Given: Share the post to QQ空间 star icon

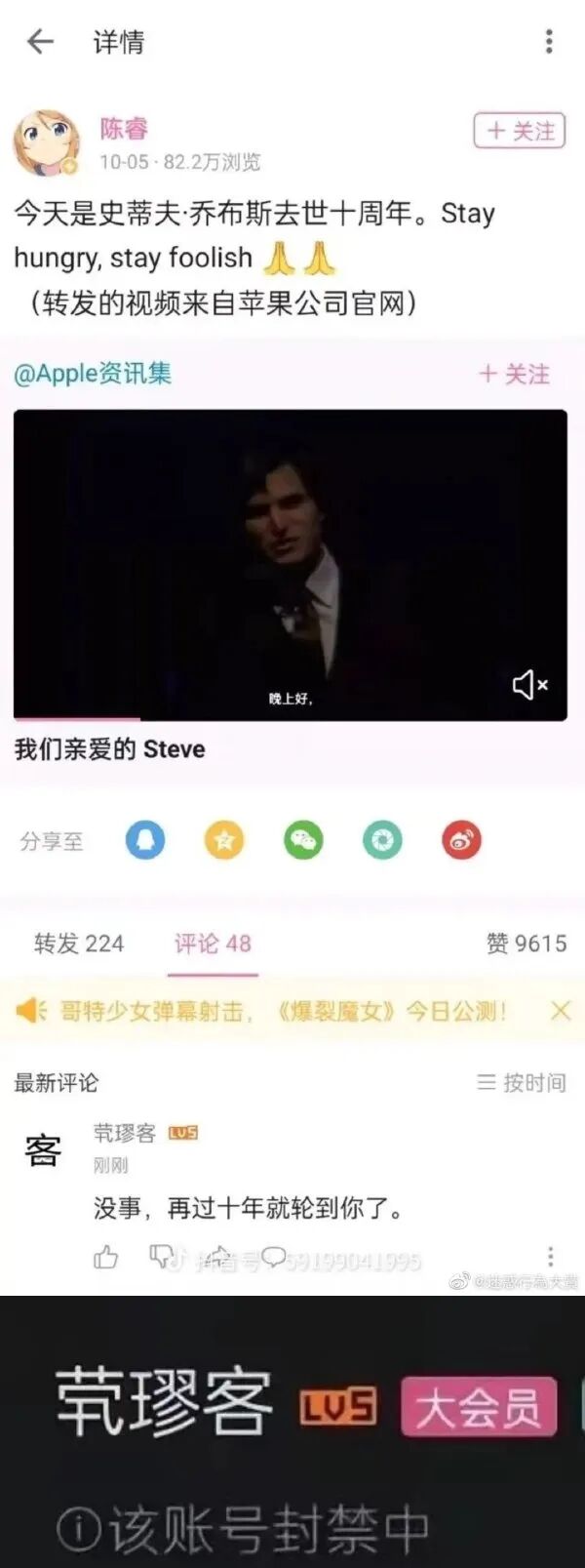Looking at the screenshot, I should tap(224, 840).
